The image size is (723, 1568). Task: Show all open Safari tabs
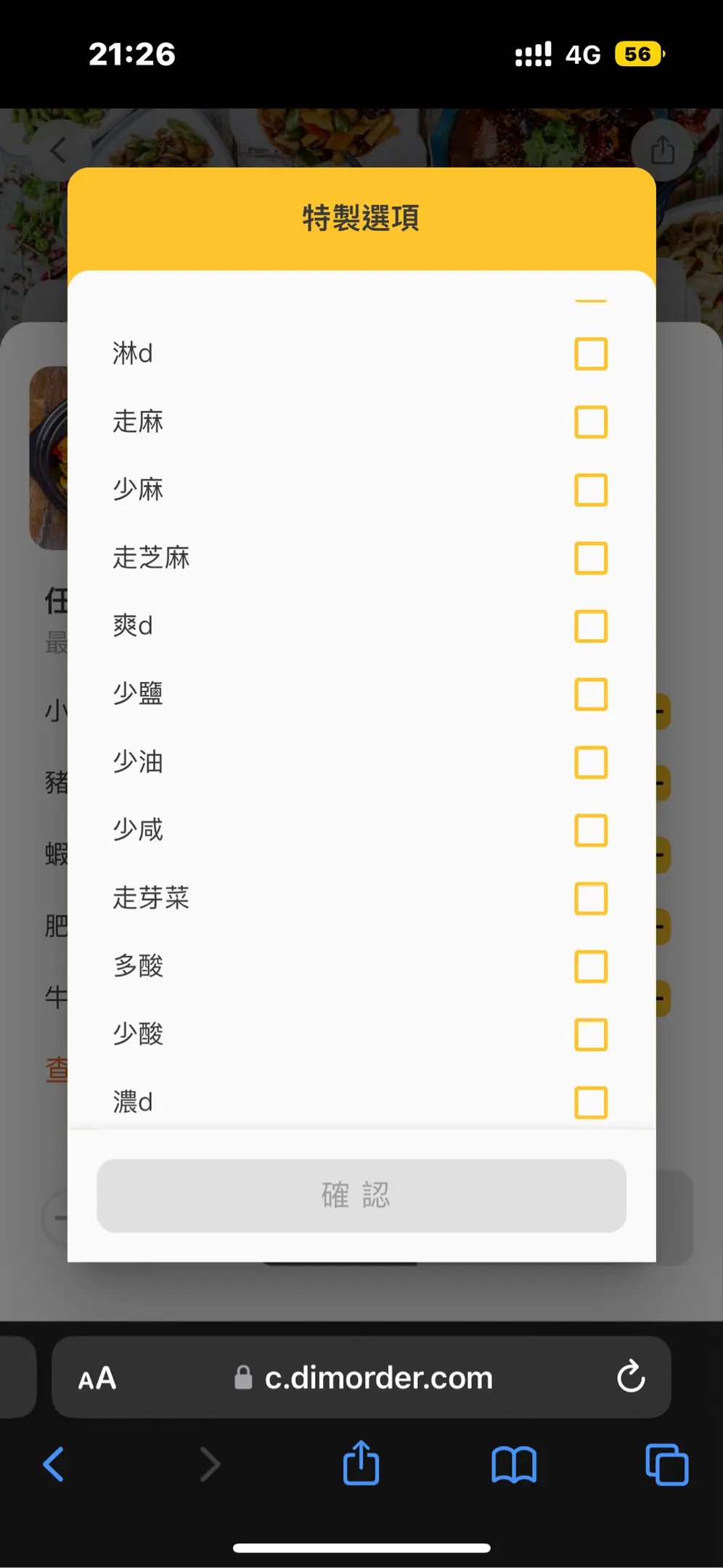pos(666,1464)
